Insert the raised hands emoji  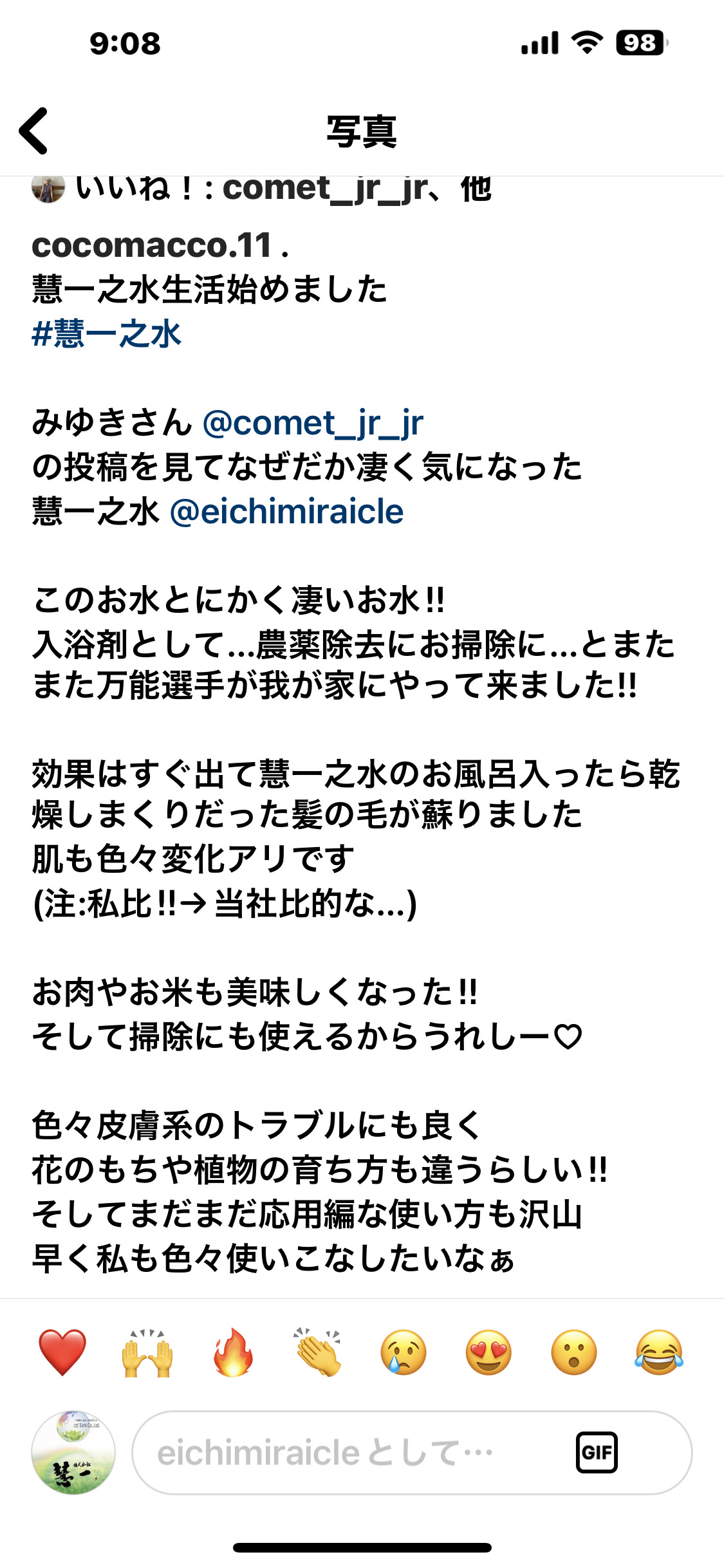click(x=147, y=1352)
